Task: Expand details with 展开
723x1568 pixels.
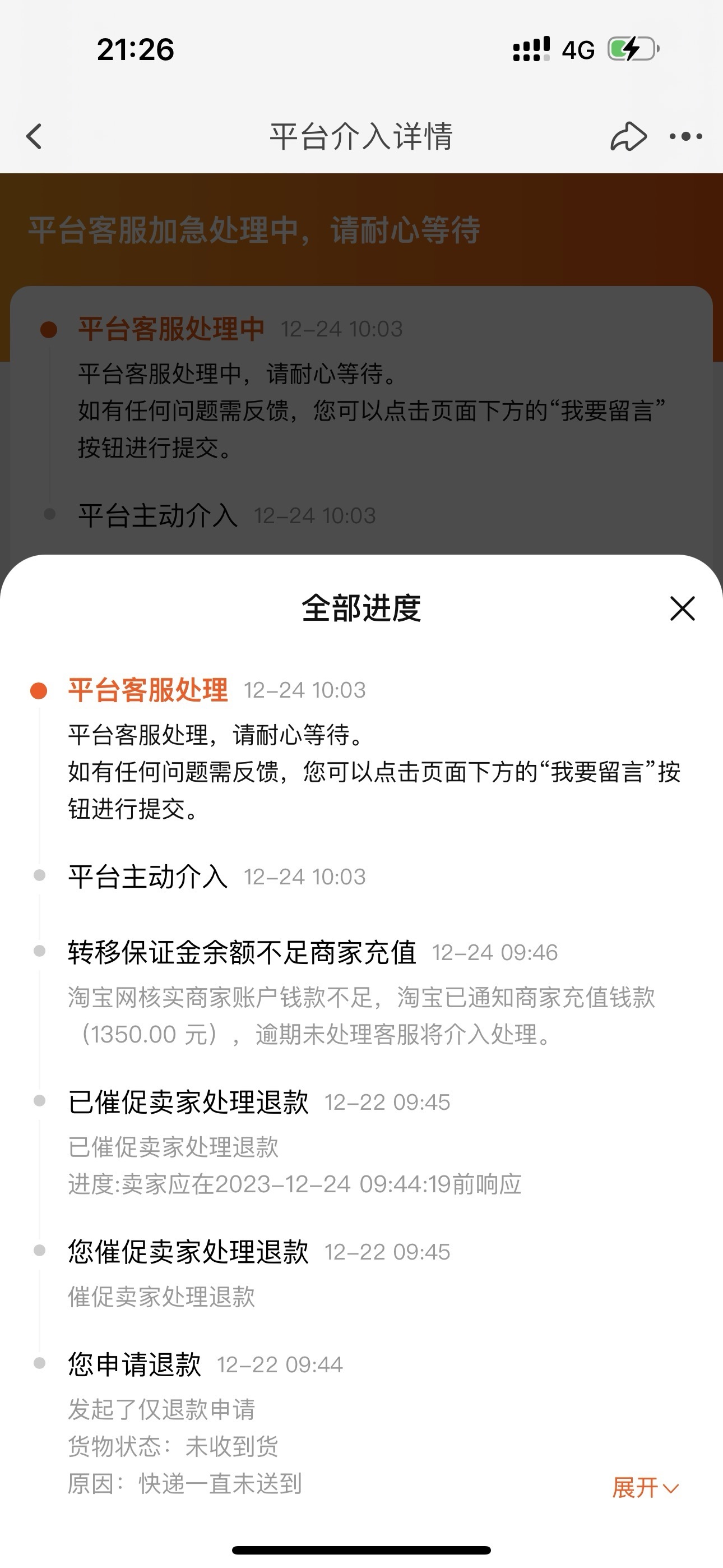Action: pyautogui.click(x=645, y=1488)
